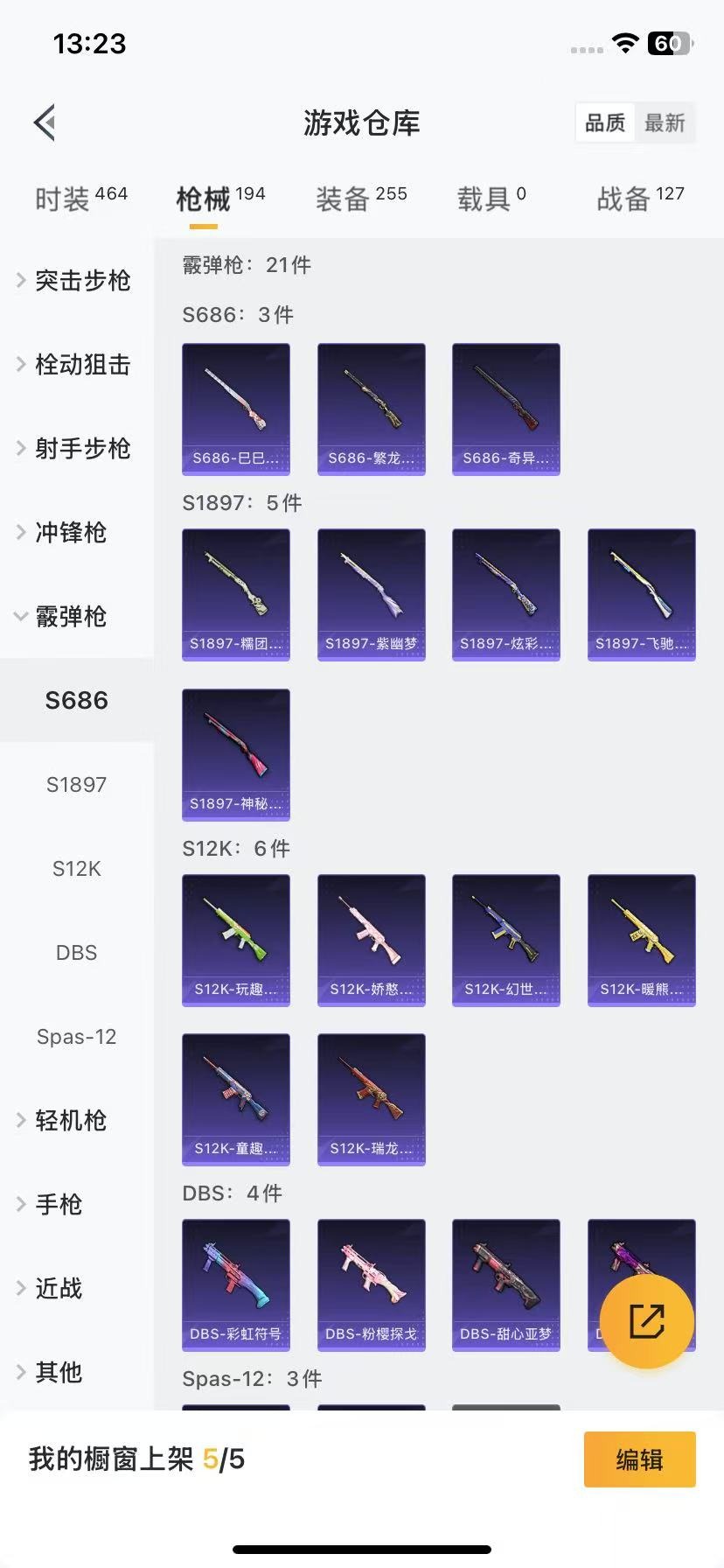Switch to the 载具 tab
This screenshot has width=724, height=1568.
[x=491, y=198]
